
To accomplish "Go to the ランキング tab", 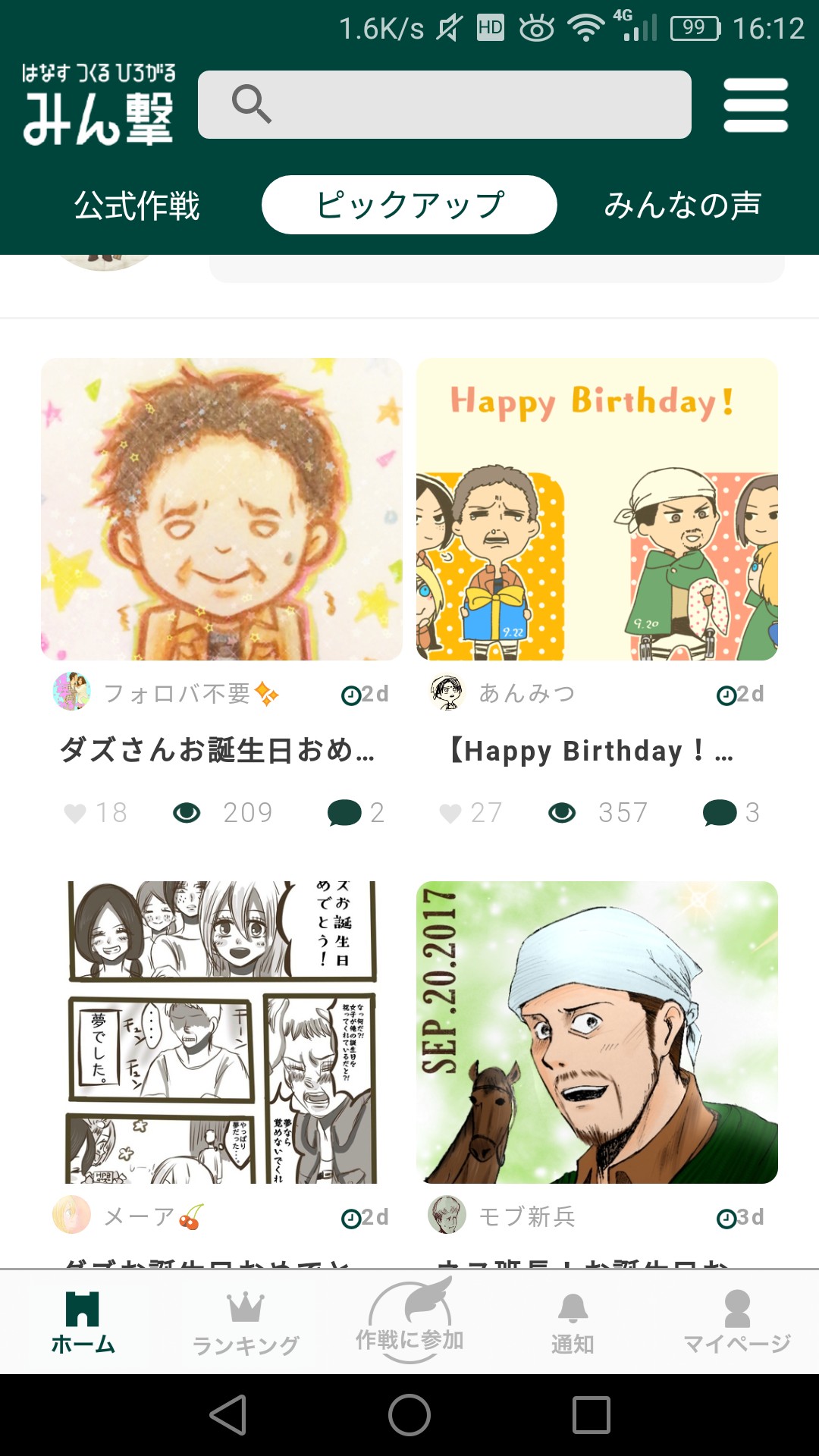I will pos(246,1323).
